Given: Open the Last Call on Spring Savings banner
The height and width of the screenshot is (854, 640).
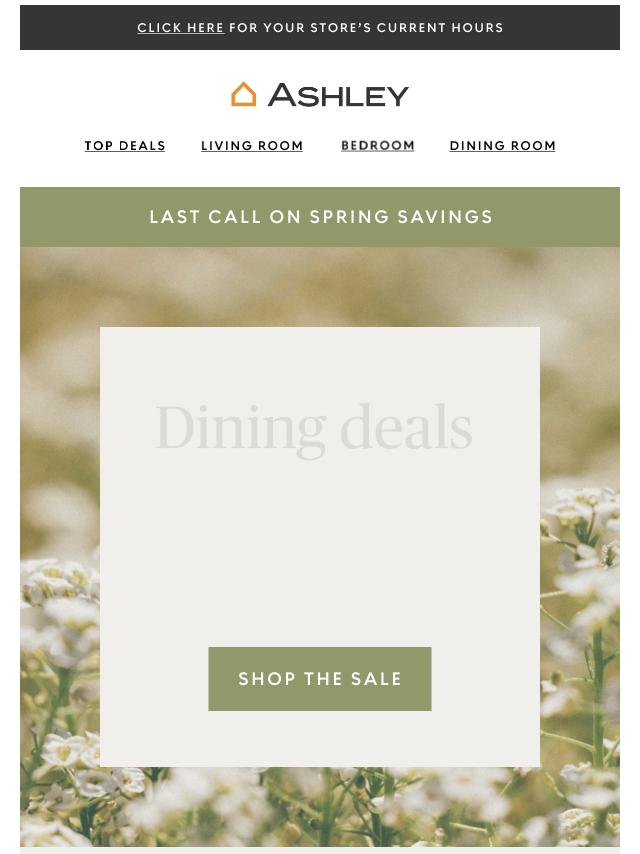Looking at the screenshot, I should point(320,217).
